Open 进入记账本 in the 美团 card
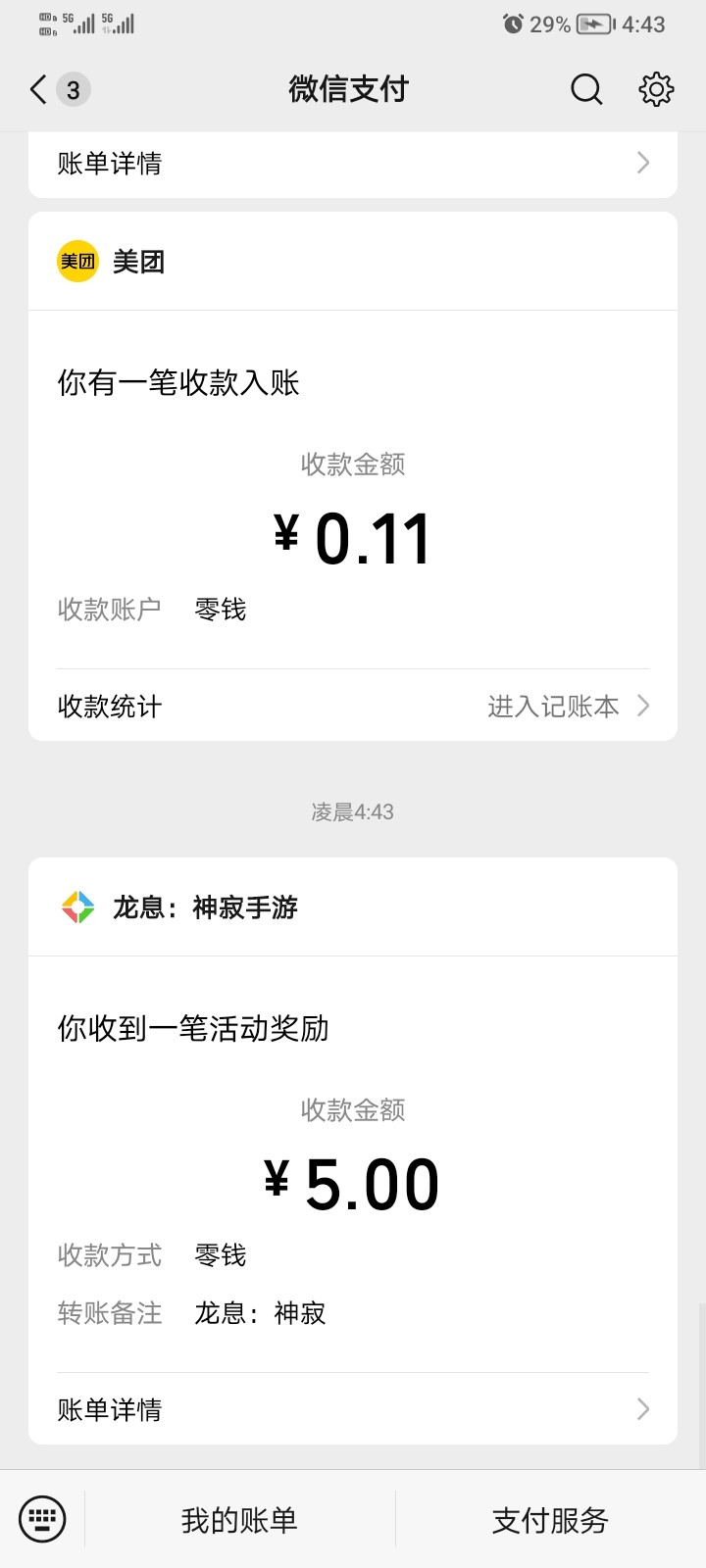706x1568 pixels. tap(567, 706)
